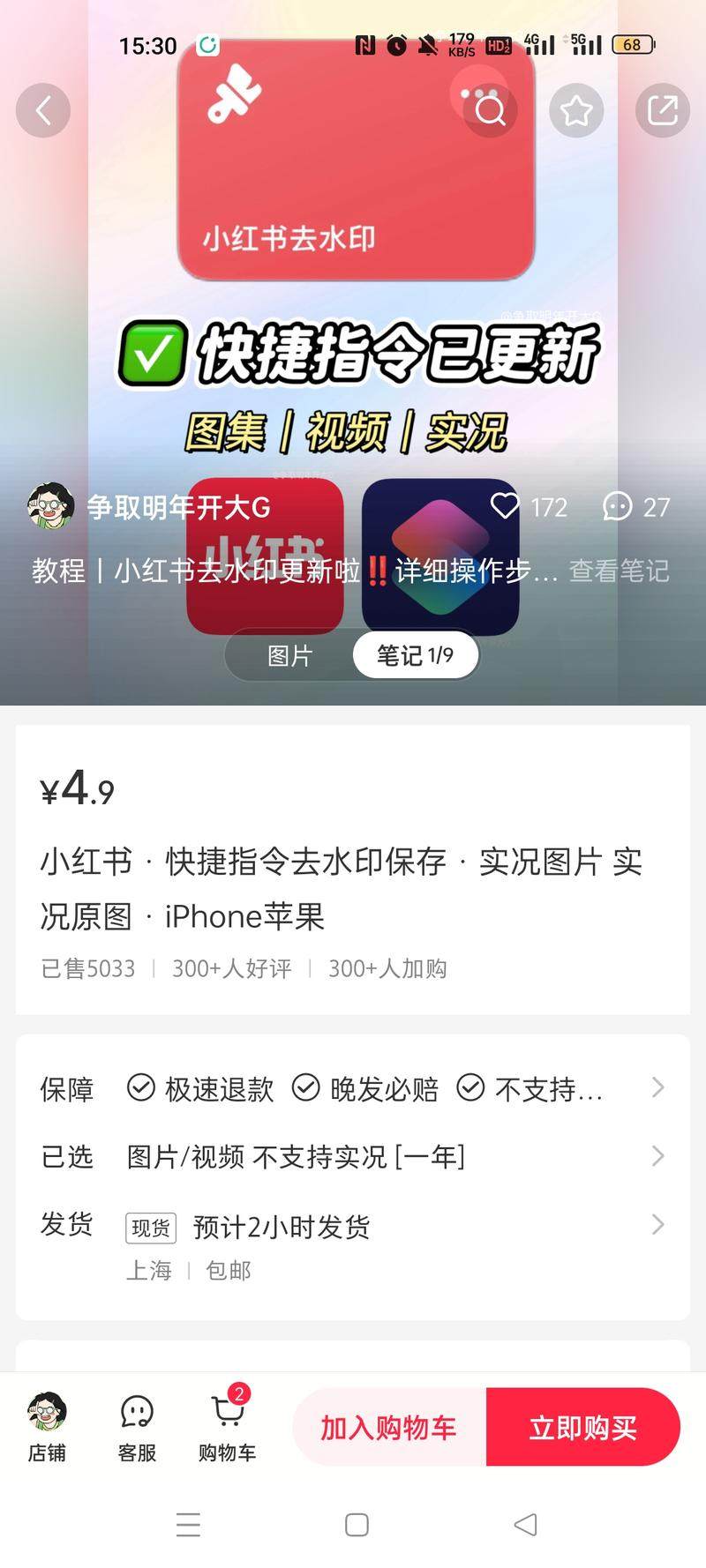Open the 发货 shipping details row
The width and height of the screenshot is (706, 1568).
(x=353, y=1226)
